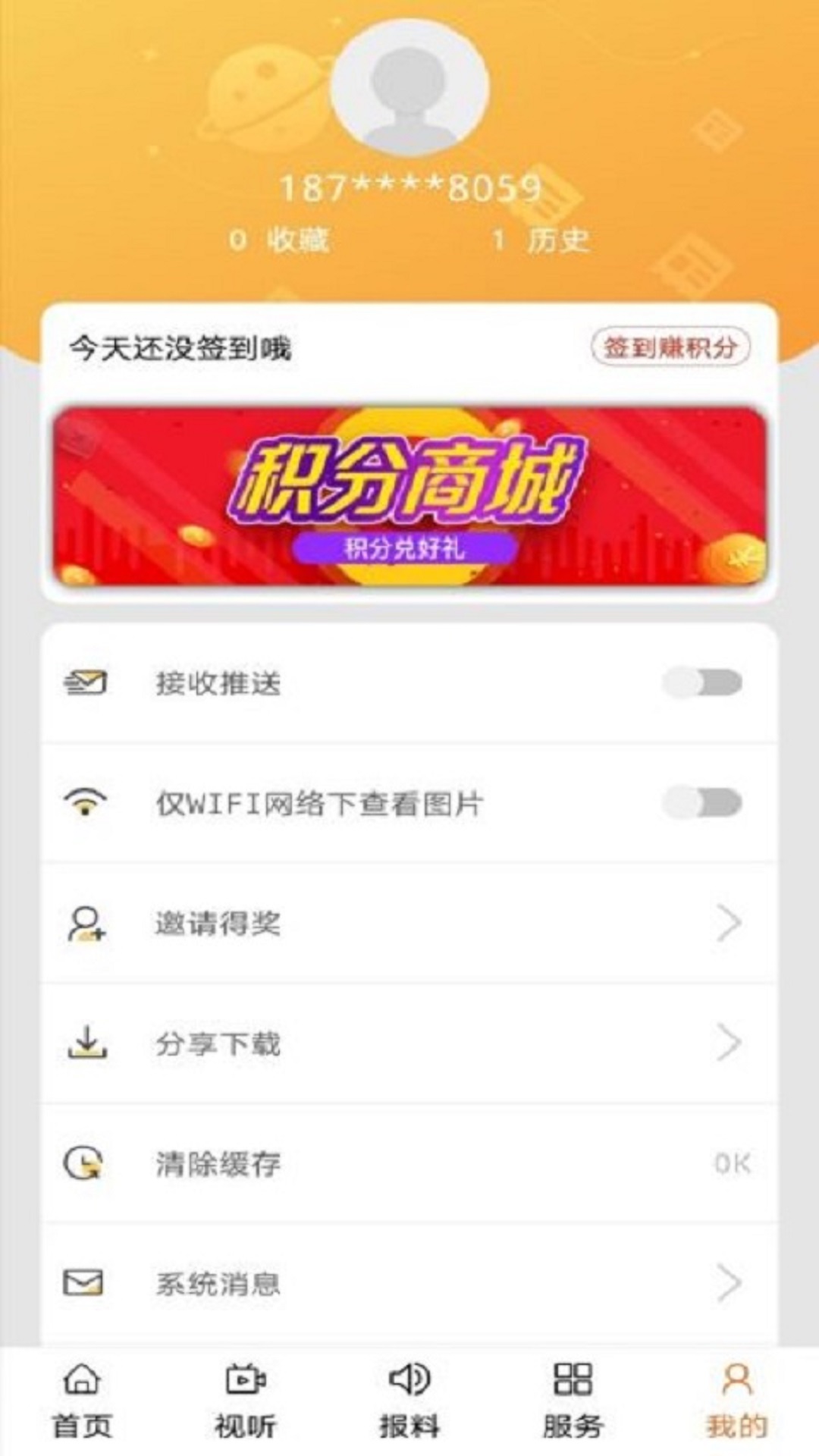
Task: Open the 分享下载 row
Action: [409, 1043]
